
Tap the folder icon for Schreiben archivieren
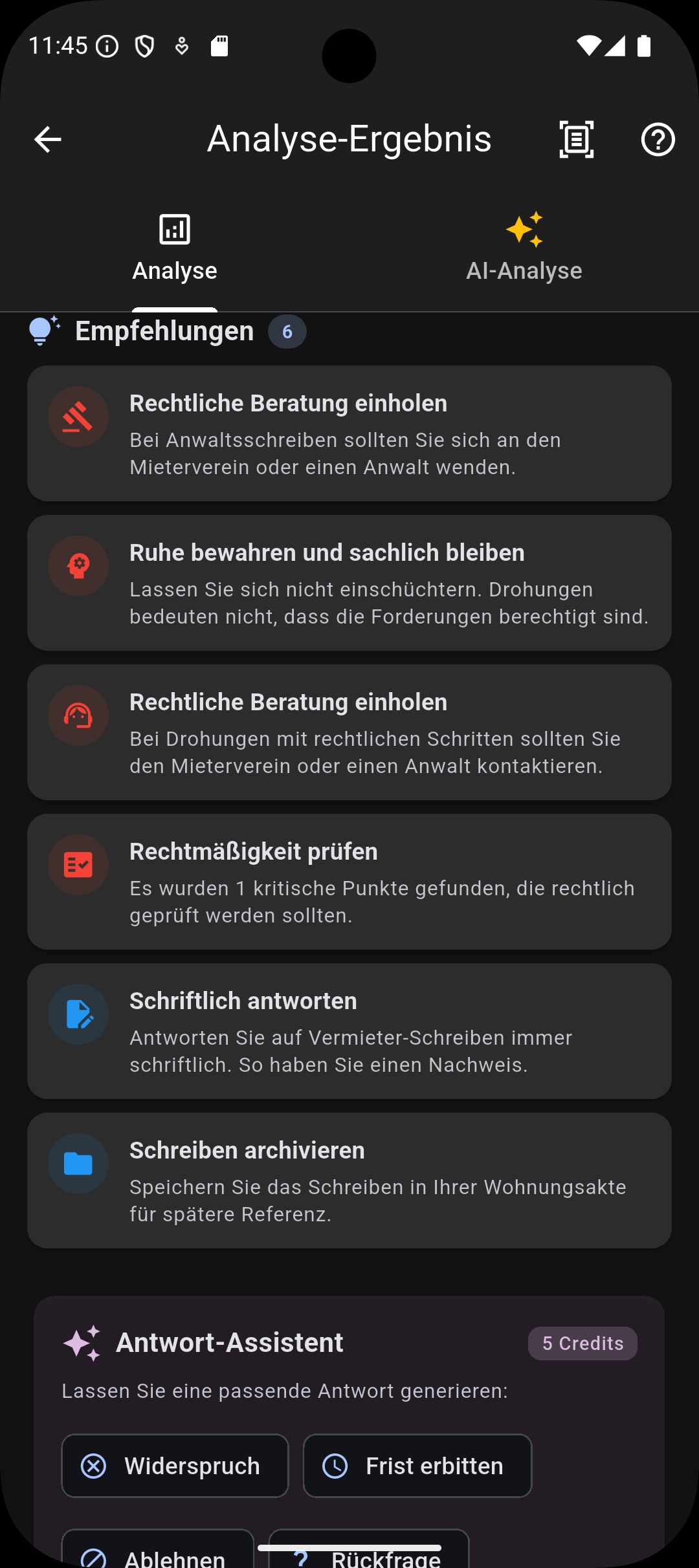pyautogui.click(x=78, y=1164)
